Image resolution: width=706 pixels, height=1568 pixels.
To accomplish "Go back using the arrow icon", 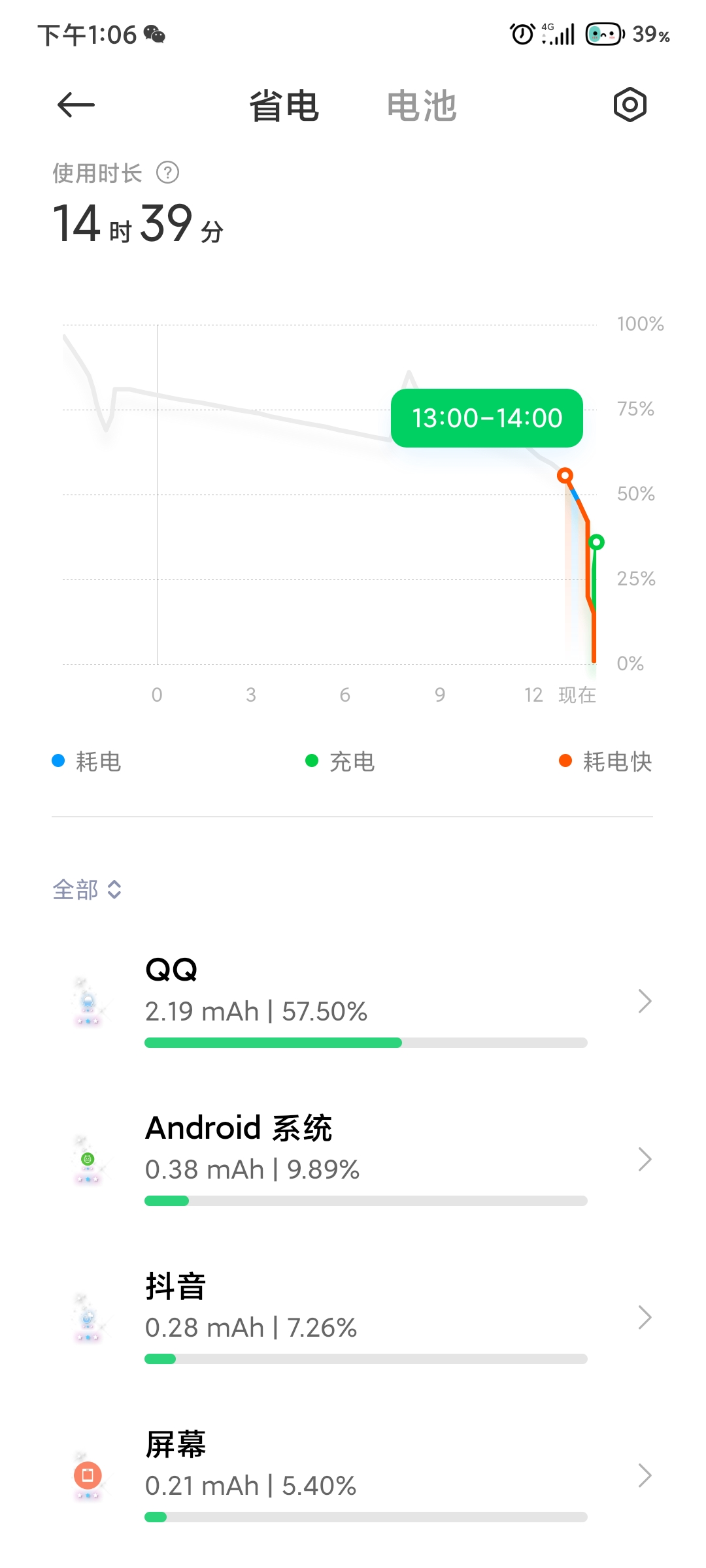I will click(76, 105).
